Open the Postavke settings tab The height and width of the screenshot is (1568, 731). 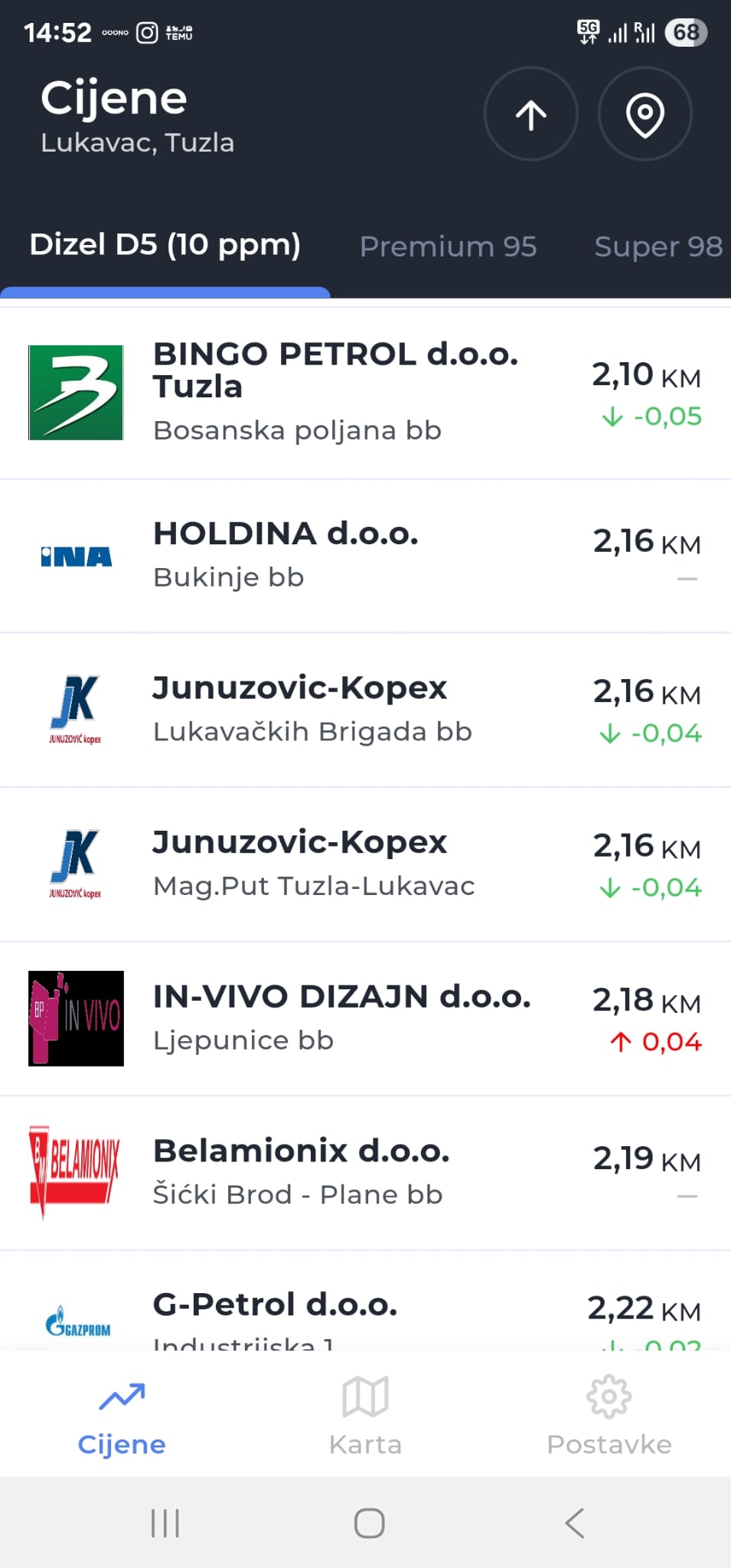(x=609, y=1416)
